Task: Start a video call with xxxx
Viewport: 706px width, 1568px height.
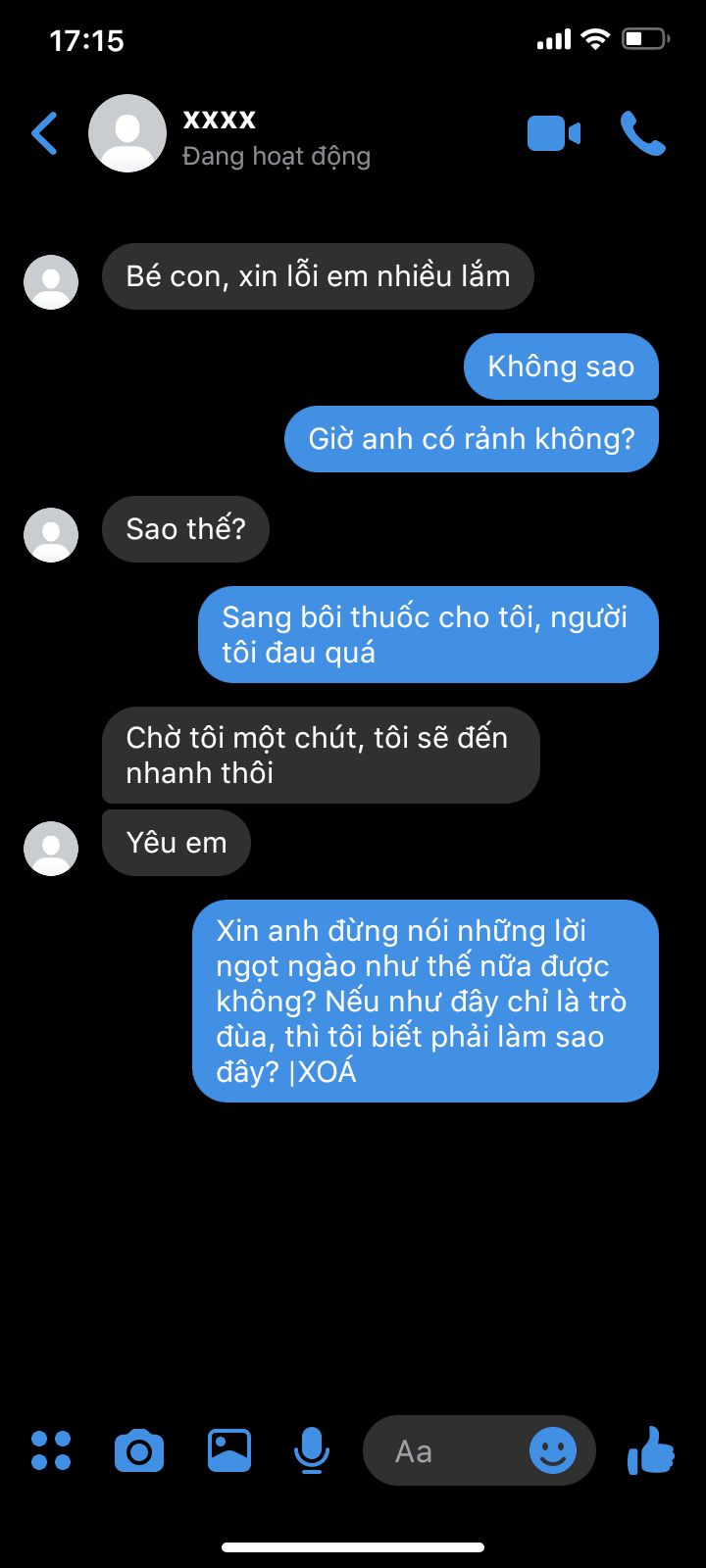Action: pos(554,133)
